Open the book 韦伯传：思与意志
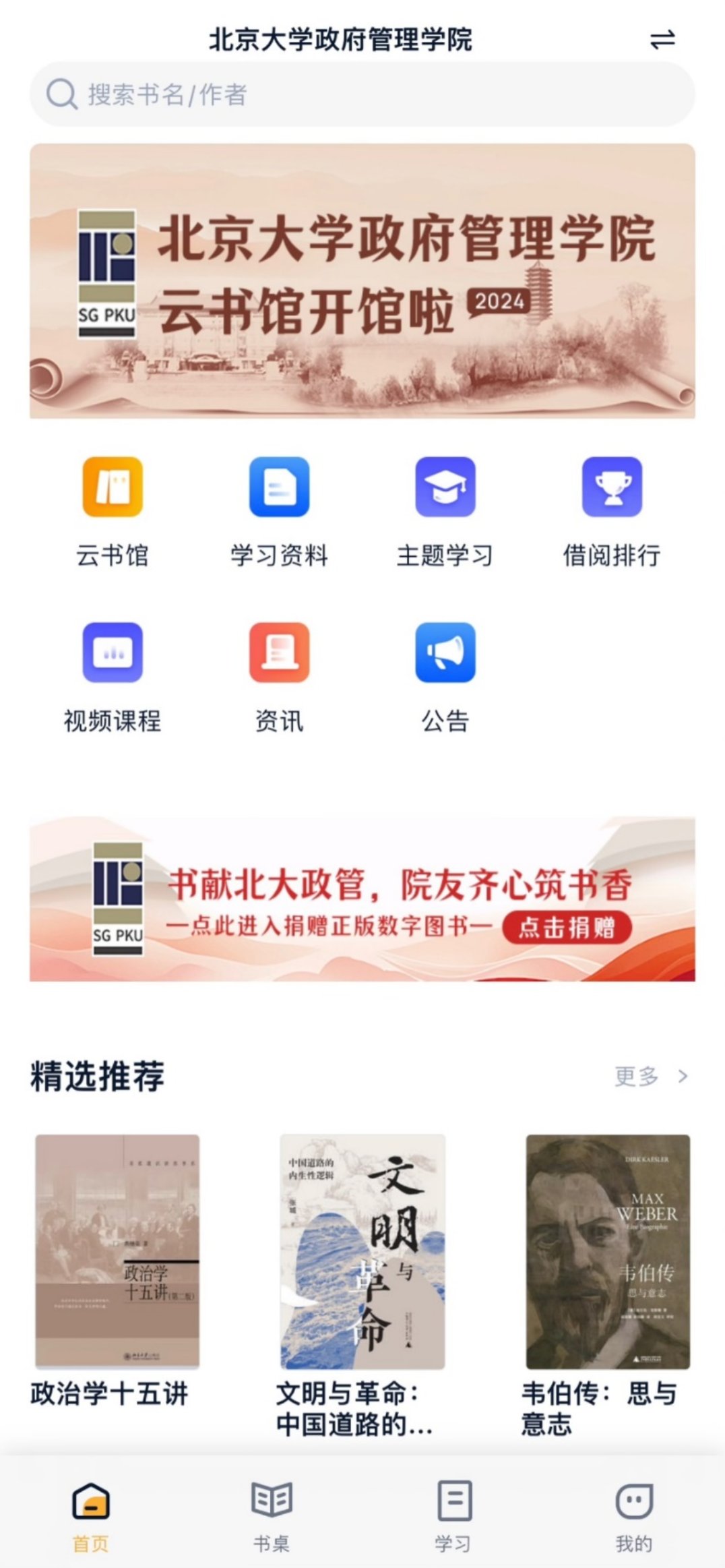725x1568 pixels. point(607,1251)
